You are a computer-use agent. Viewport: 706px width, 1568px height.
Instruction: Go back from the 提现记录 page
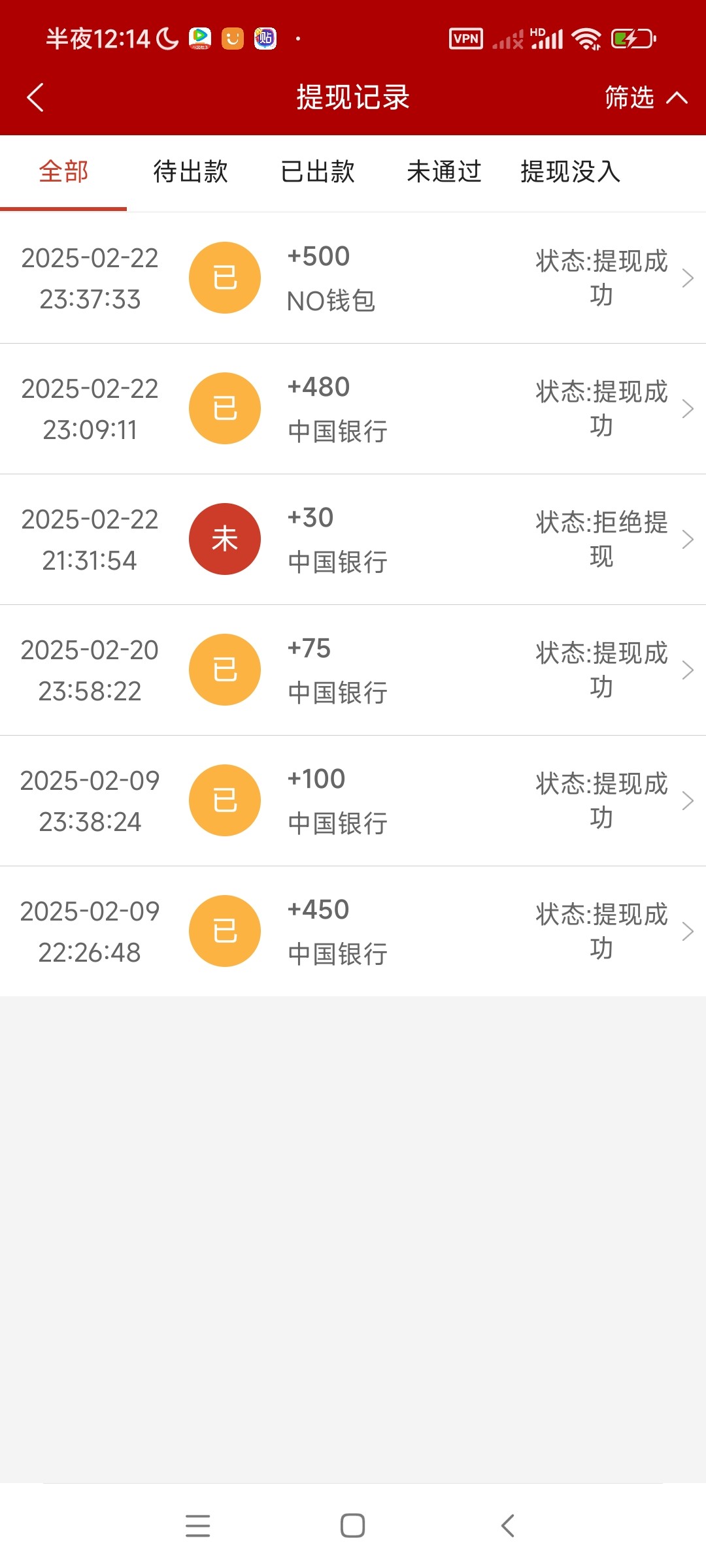pos(35,97)
